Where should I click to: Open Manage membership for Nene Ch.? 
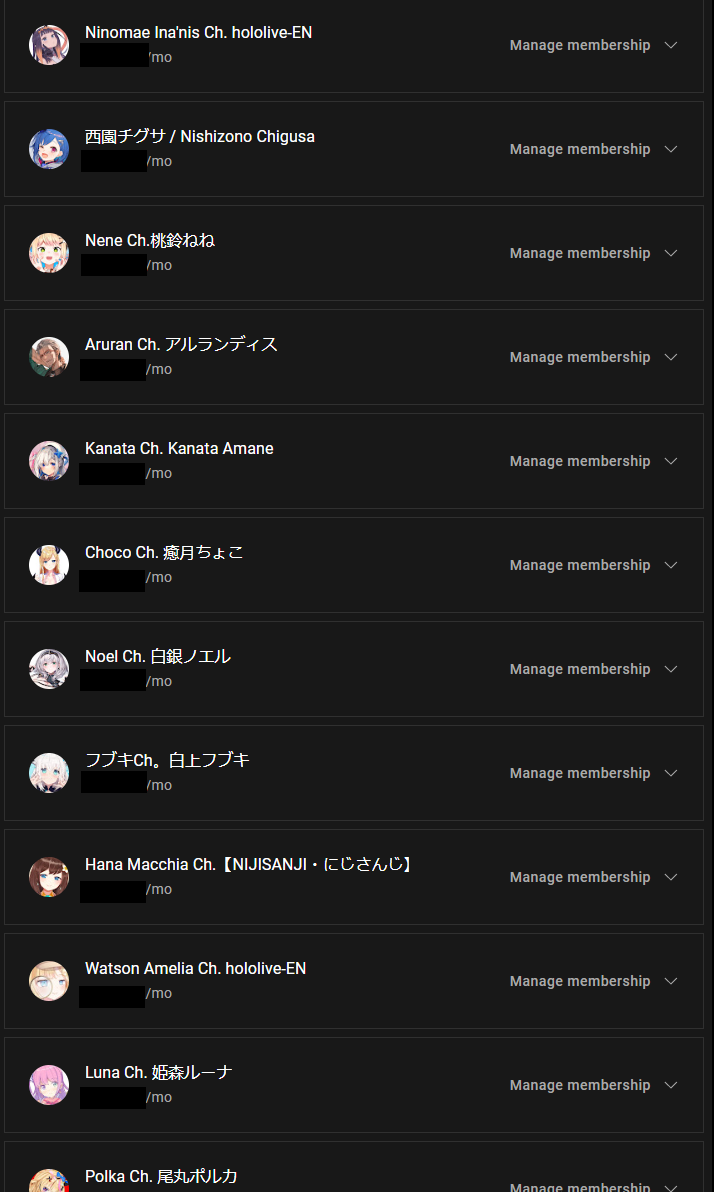[593, 253]
